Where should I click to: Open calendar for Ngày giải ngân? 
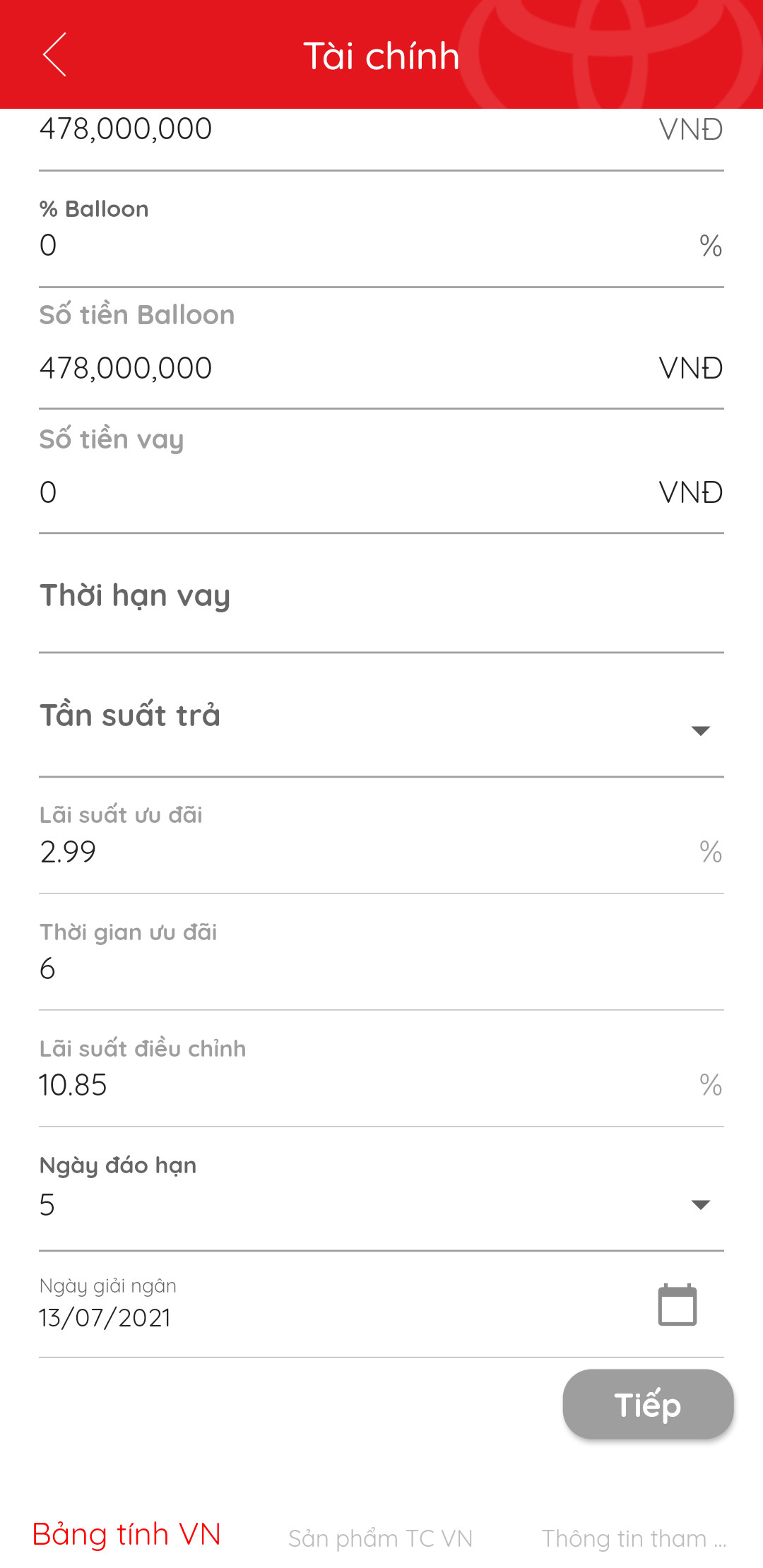(677, 1305)
